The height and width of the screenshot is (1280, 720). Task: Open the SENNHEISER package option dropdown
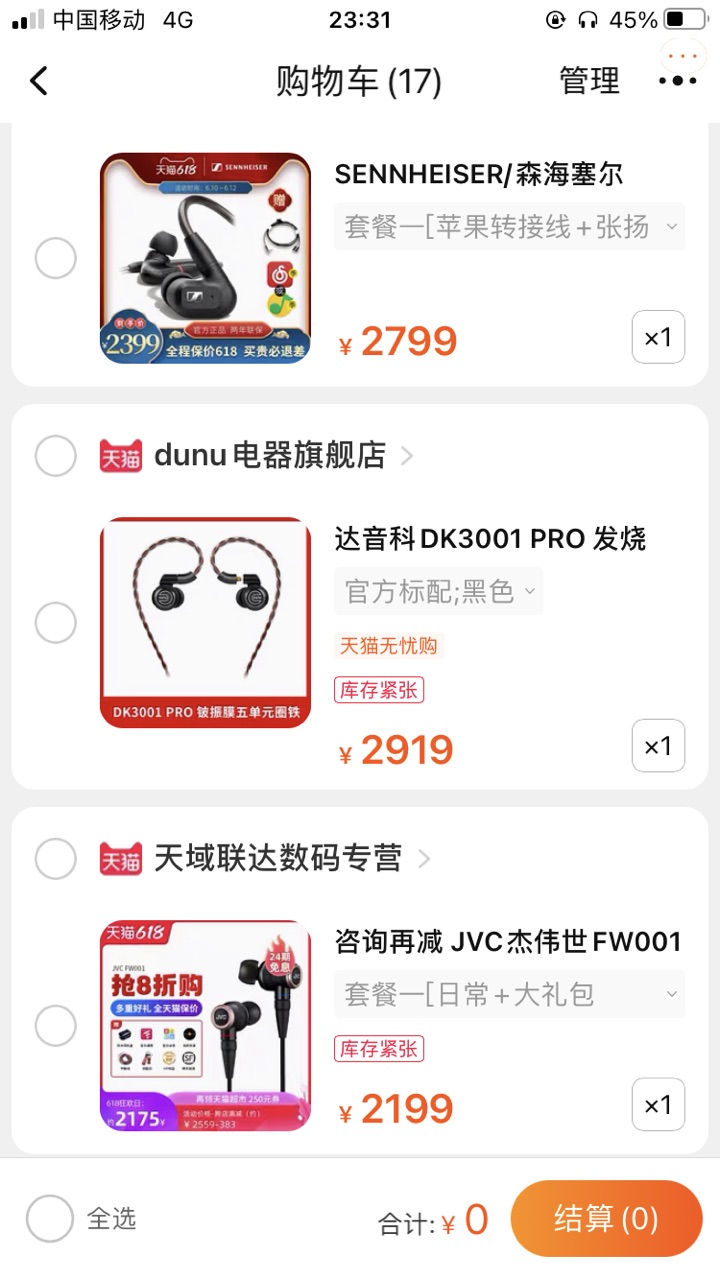point(509,227)
